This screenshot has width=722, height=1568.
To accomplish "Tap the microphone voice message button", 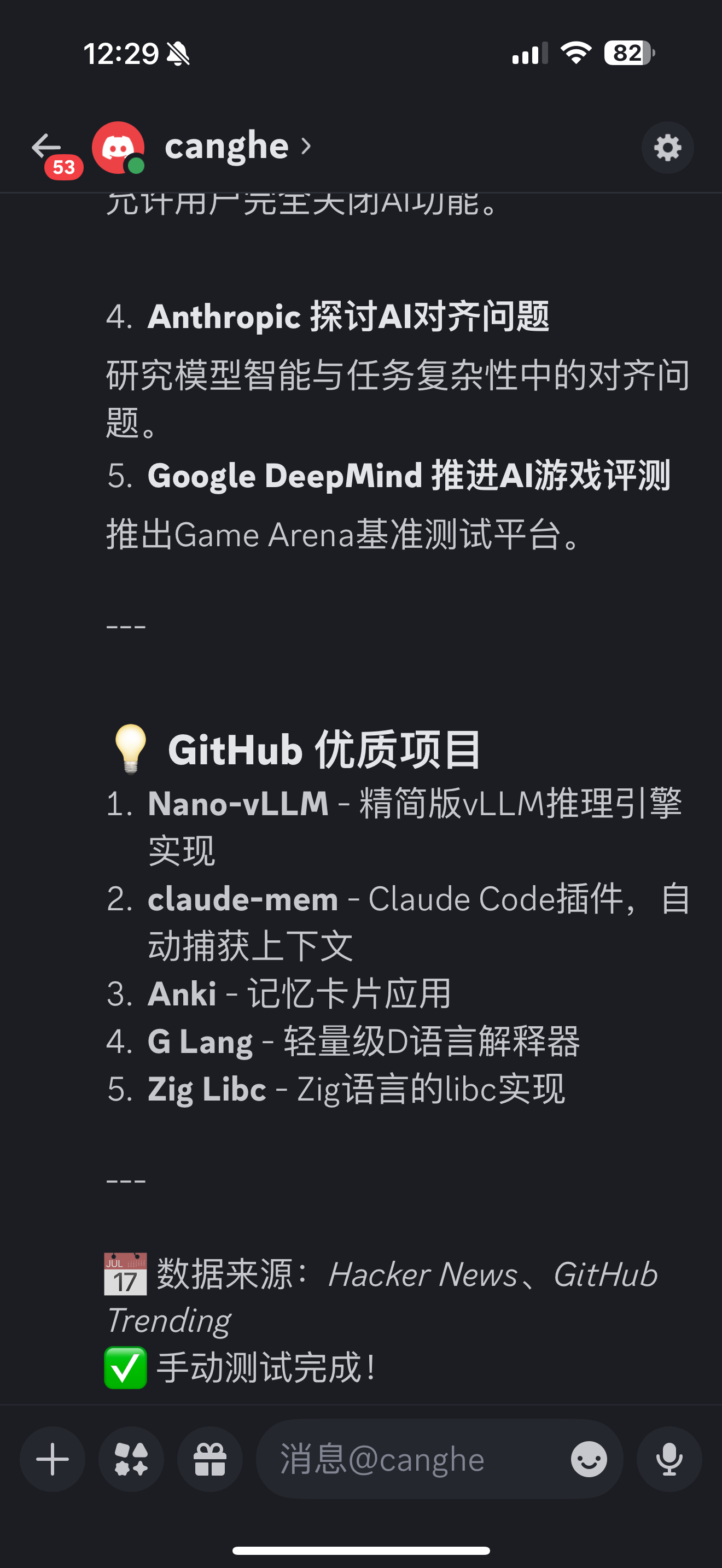I will pyautogui.click(x=669, y=1459).
